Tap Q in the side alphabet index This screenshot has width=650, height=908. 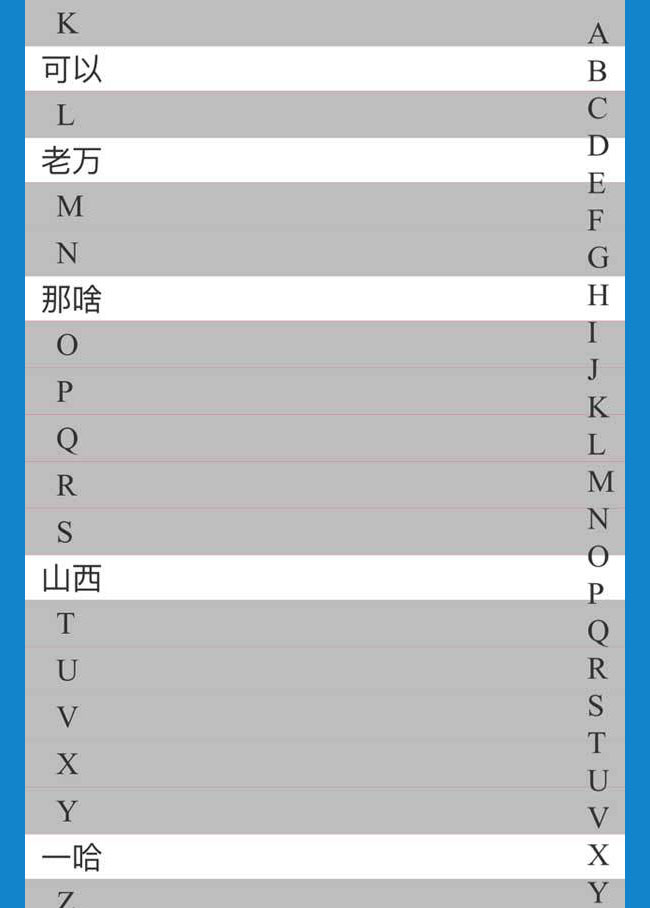pos(598,631)
